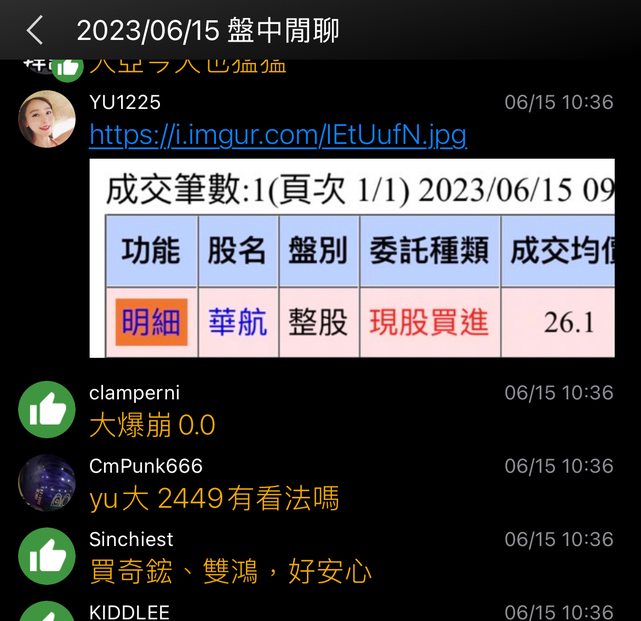Open CmPunk666's profile avatar
The height and width of the screenshot is (621, 641).
(46, 483)
